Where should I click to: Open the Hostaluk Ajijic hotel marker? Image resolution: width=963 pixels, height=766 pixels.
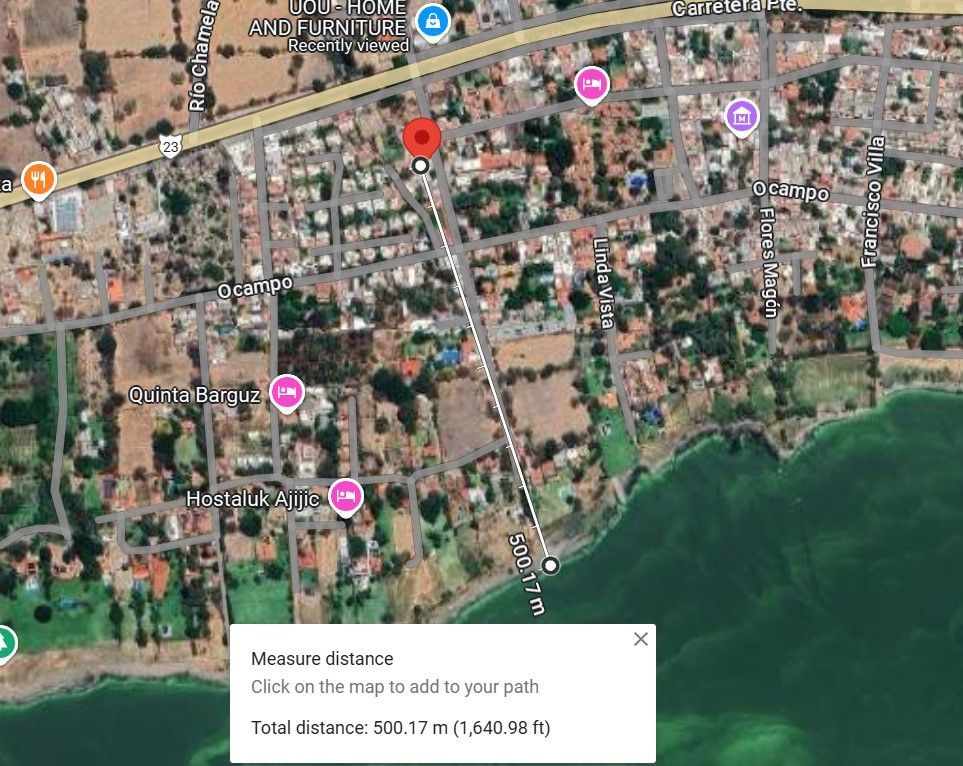(345, 494)
